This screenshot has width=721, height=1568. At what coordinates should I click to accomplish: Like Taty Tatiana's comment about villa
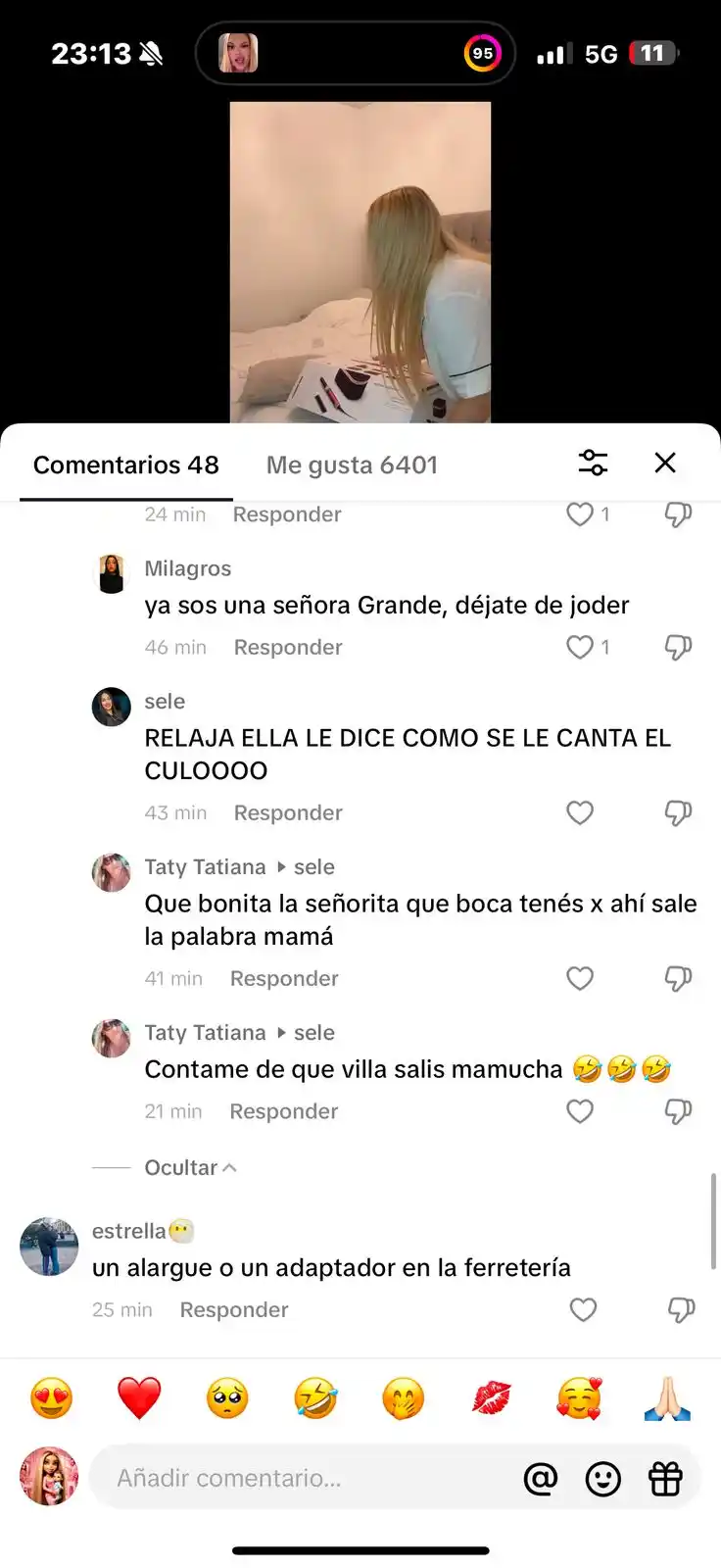(580, 1111)
